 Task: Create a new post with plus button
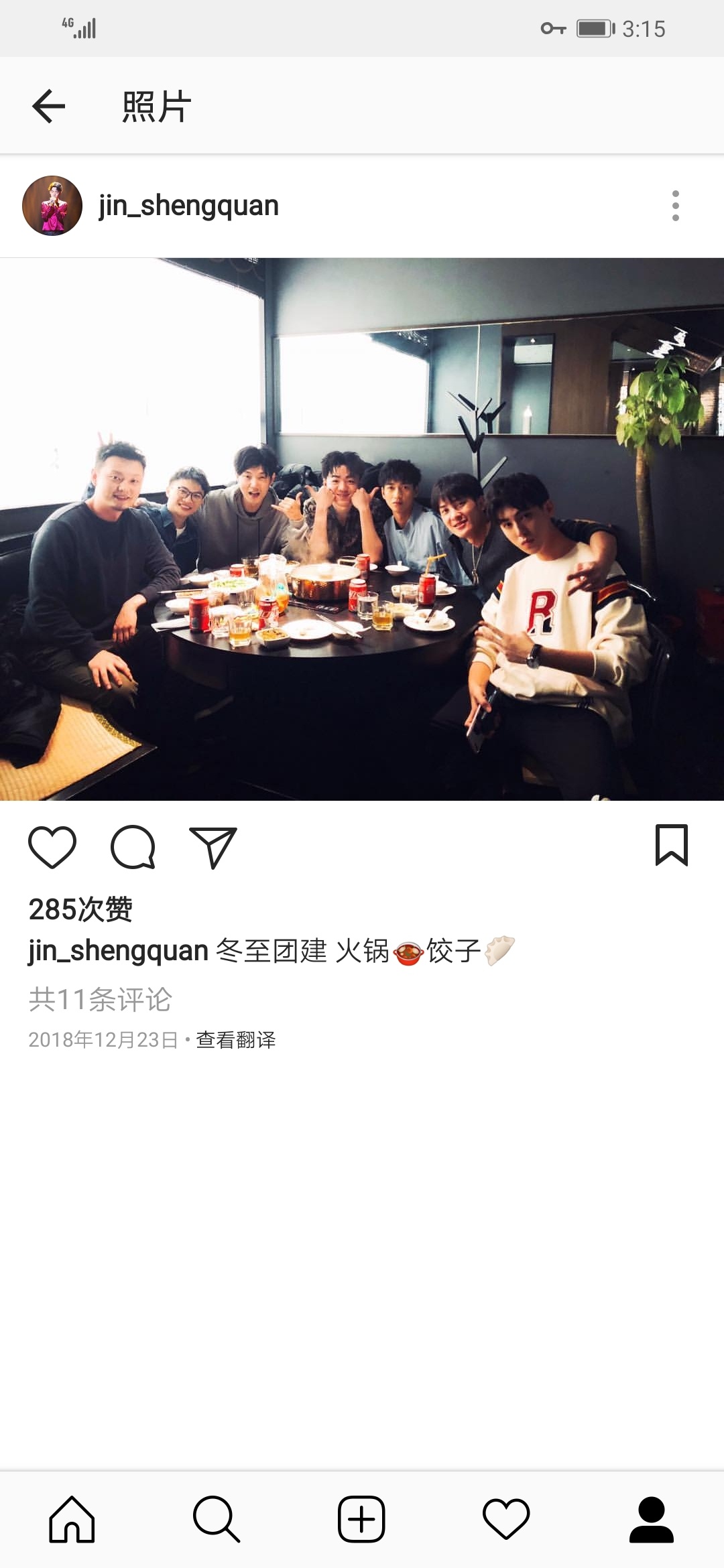361,1518
